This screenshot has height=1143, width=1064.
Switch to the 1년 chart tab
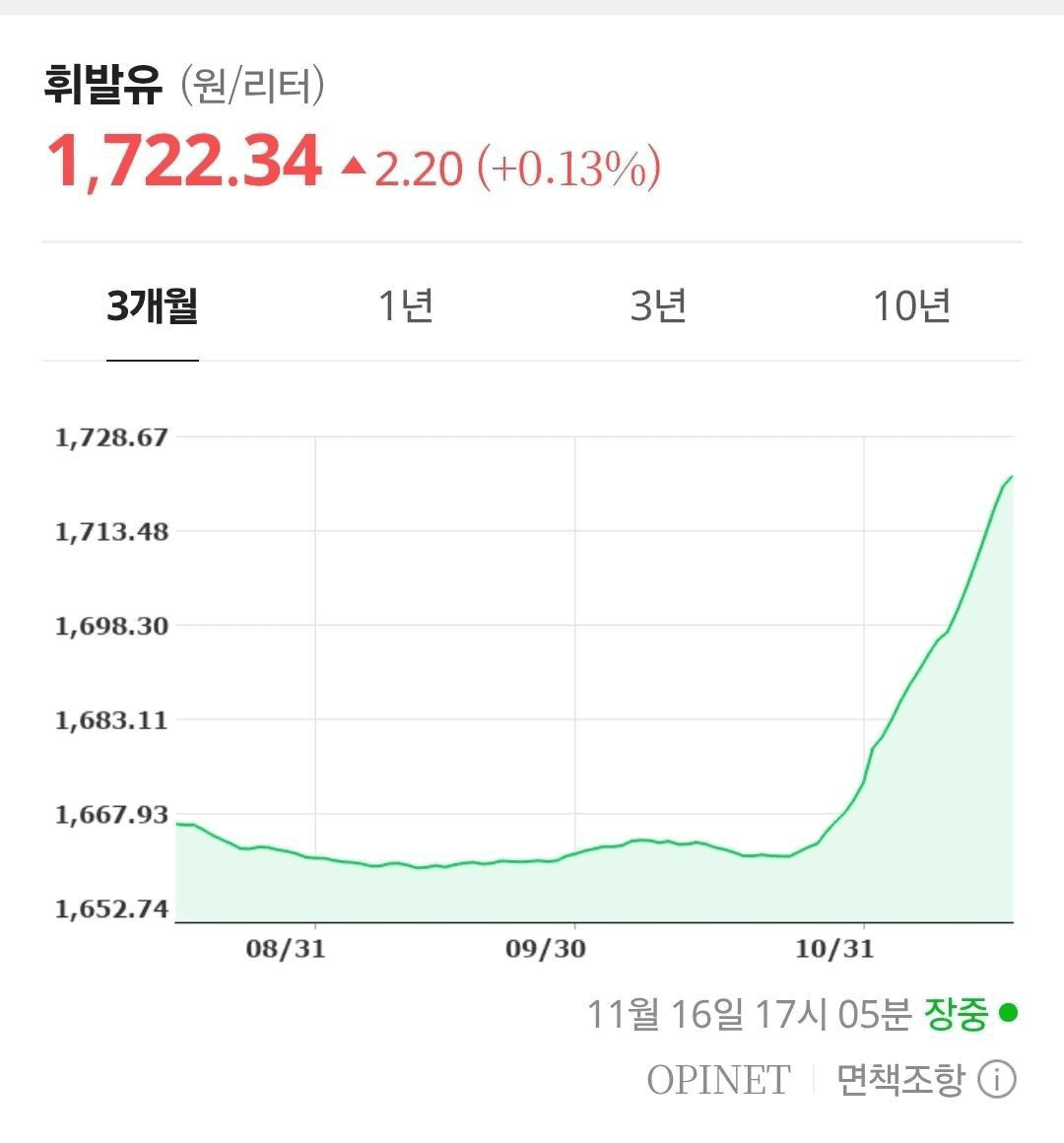pos(406,305)
